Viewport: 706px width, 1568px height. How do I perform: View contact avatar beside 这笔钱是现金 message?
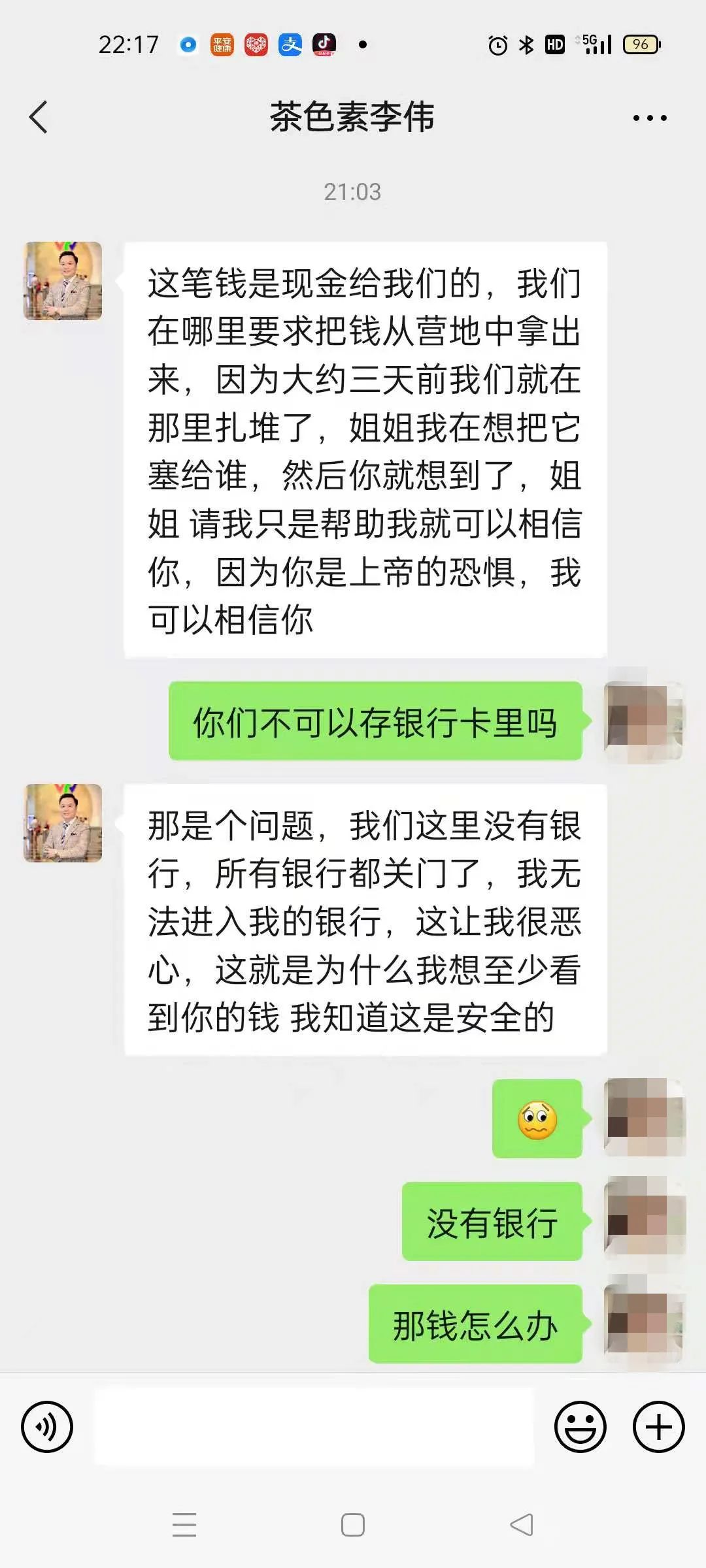pos(63,281)
